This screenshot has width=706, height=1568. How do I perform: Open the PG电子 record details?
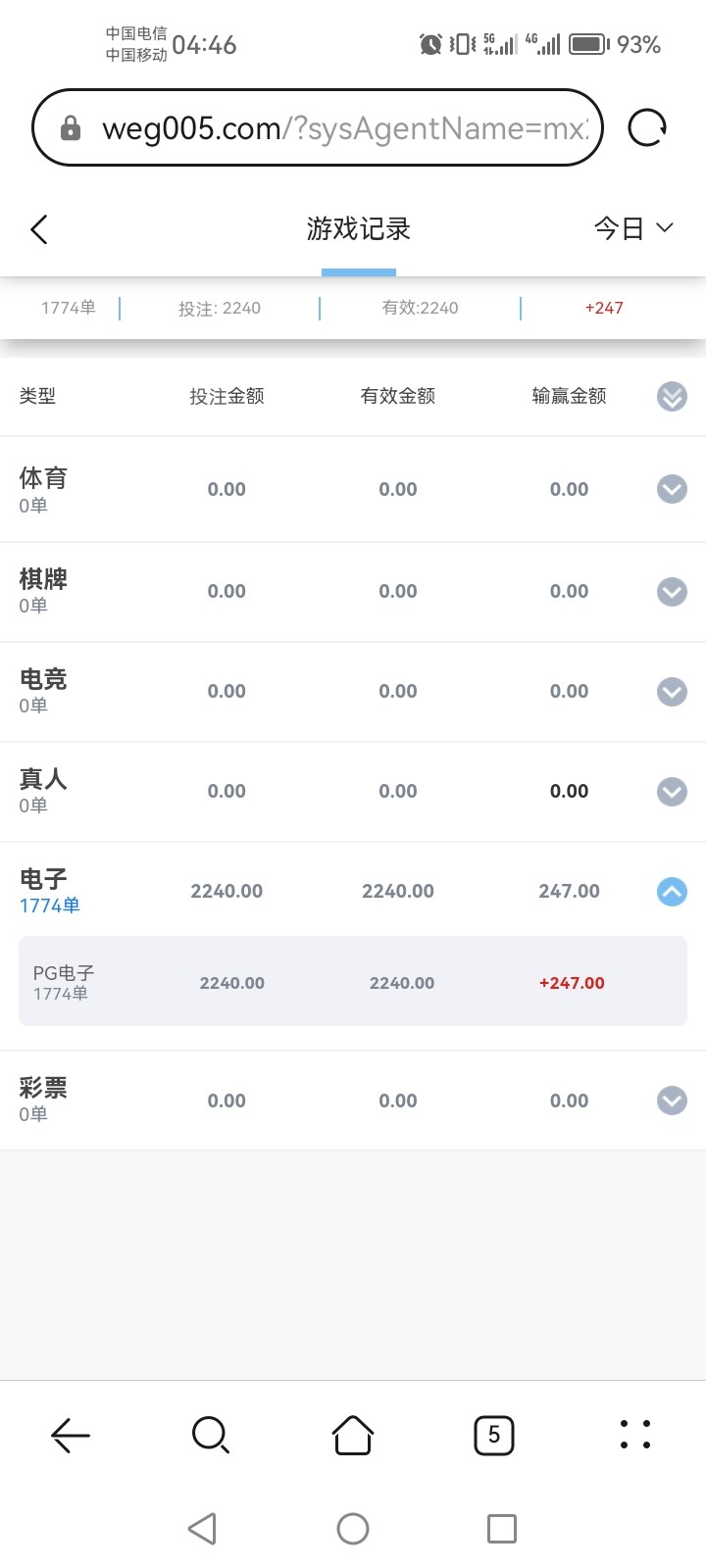coord(353,982)
